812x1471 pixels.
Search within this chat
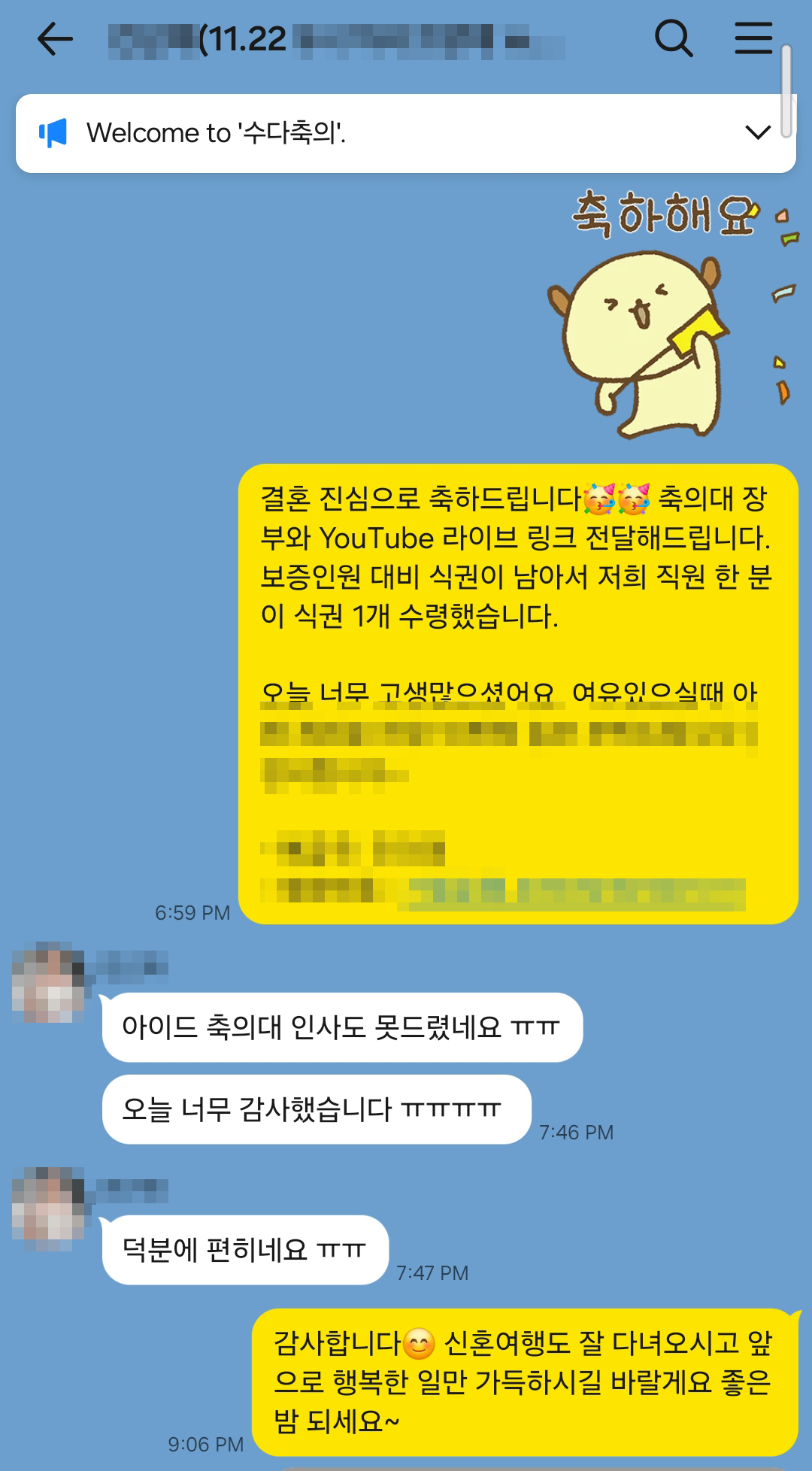click(673, 38)
